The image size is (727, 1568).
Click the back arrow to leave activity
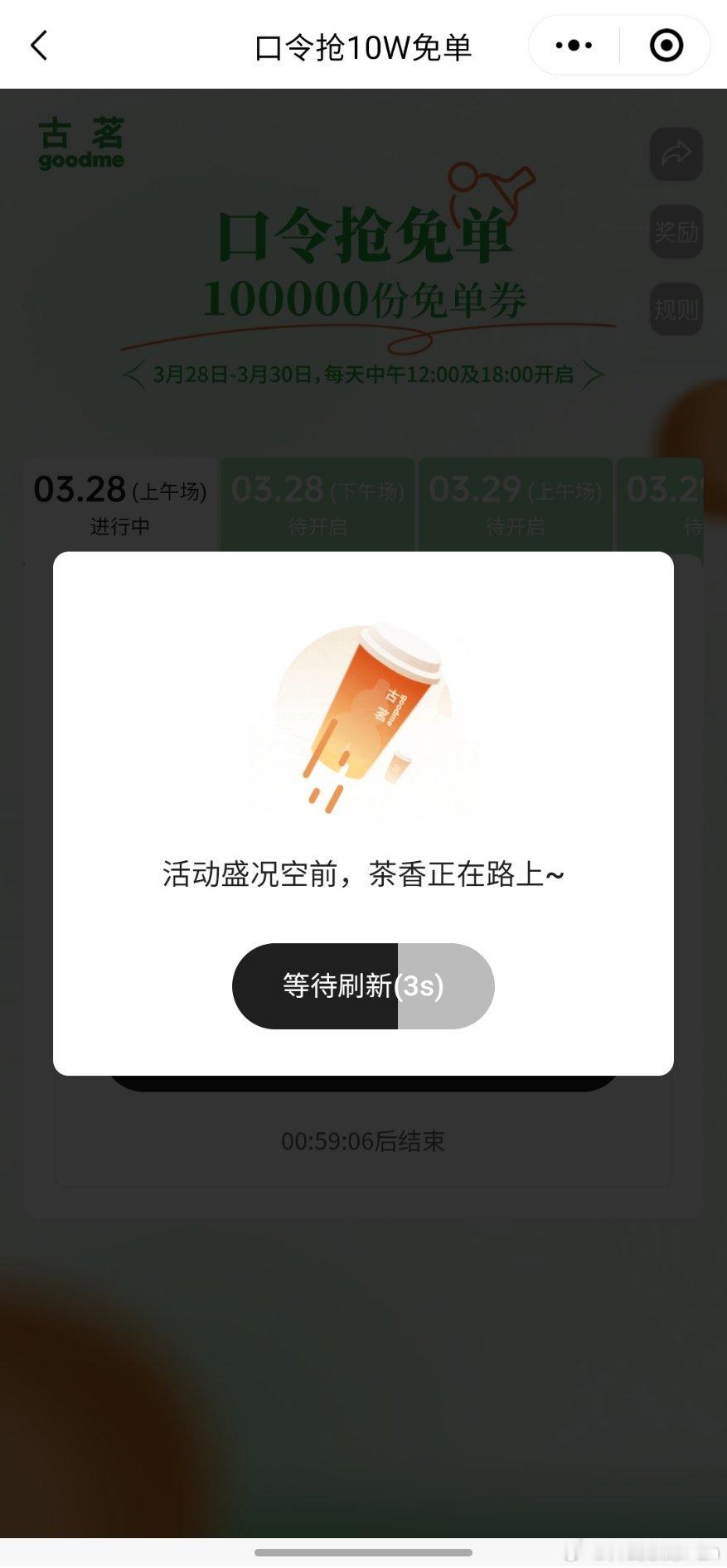(39, 46)
